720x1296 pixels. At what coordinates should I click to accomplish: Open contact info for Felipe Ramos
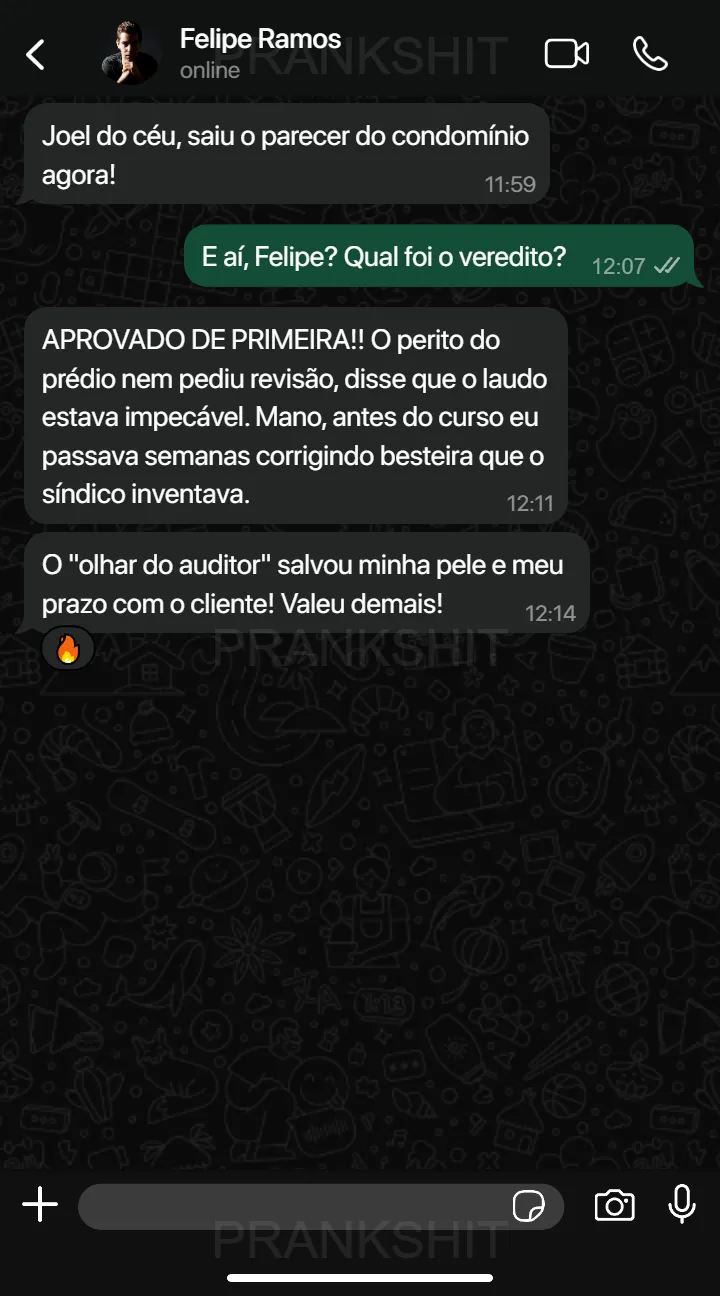[x=260, y=54]
